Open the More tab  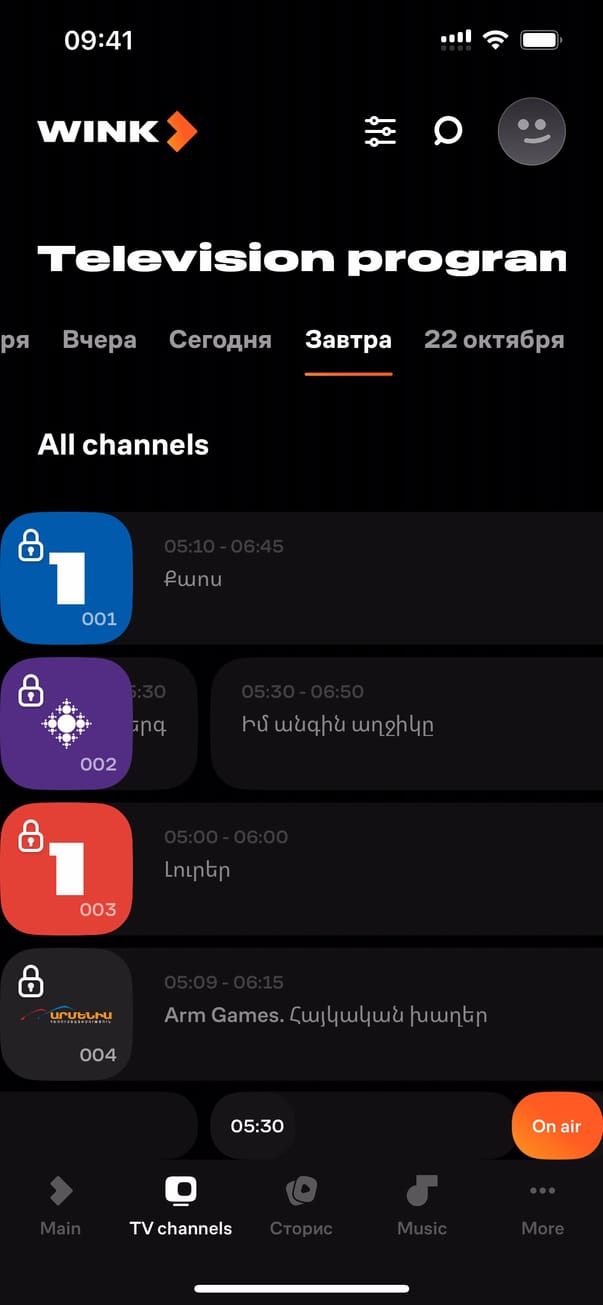pyautogui.click(x=542, y=1206)
